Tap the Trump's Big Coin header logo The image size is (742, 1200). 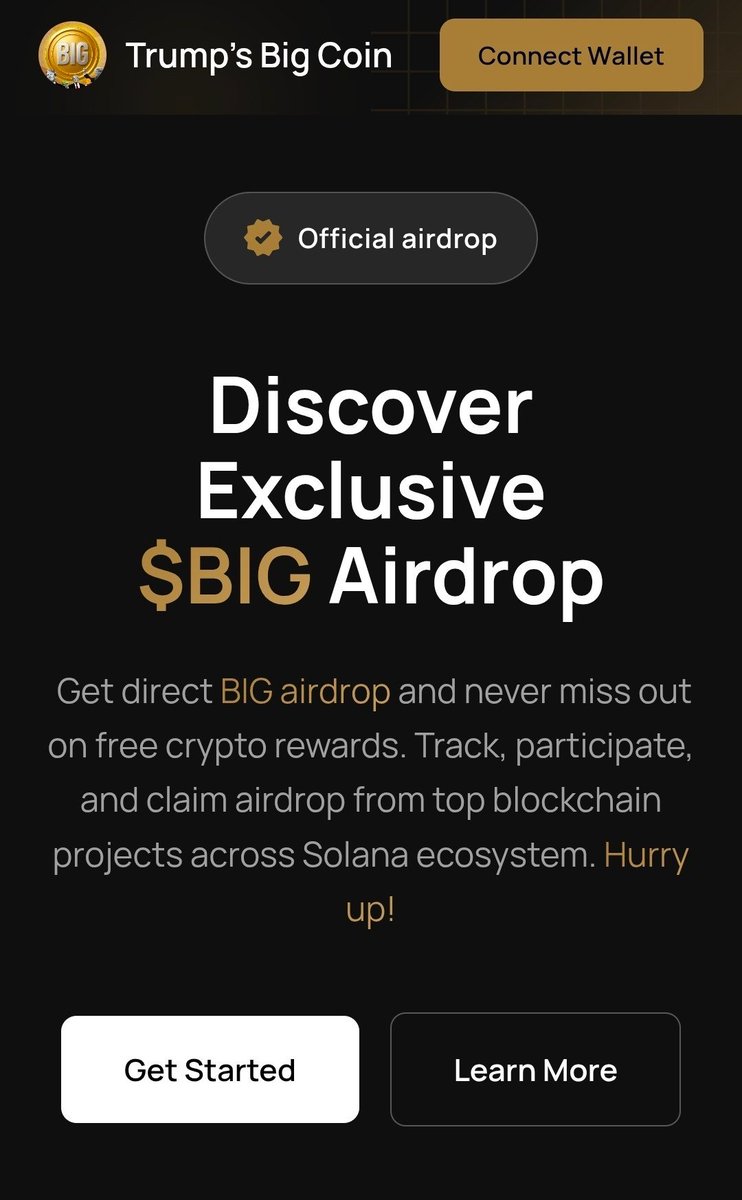click(72, 55)
